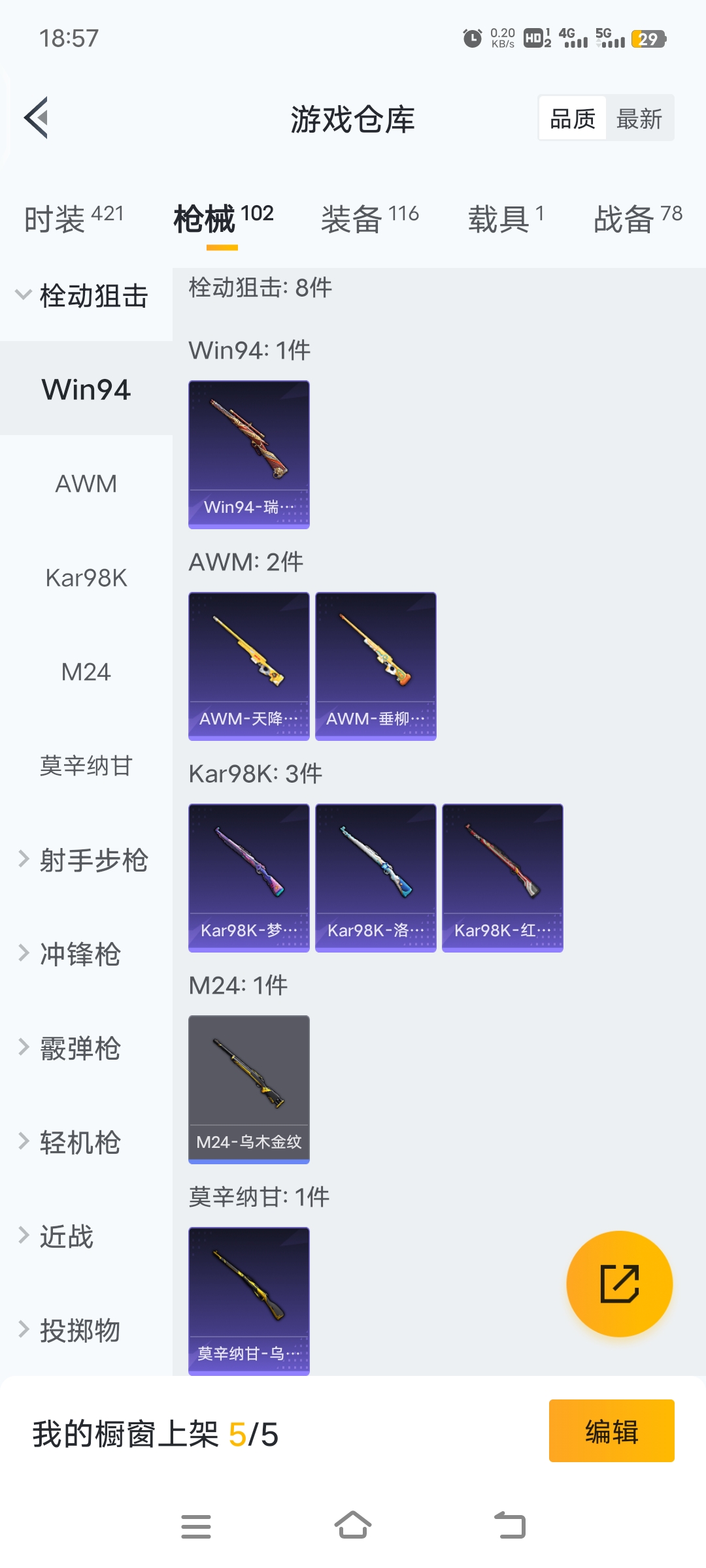Open the Kar98K-洛 skin item
This screenshot has width=706, height=1568.
(376, 877)
